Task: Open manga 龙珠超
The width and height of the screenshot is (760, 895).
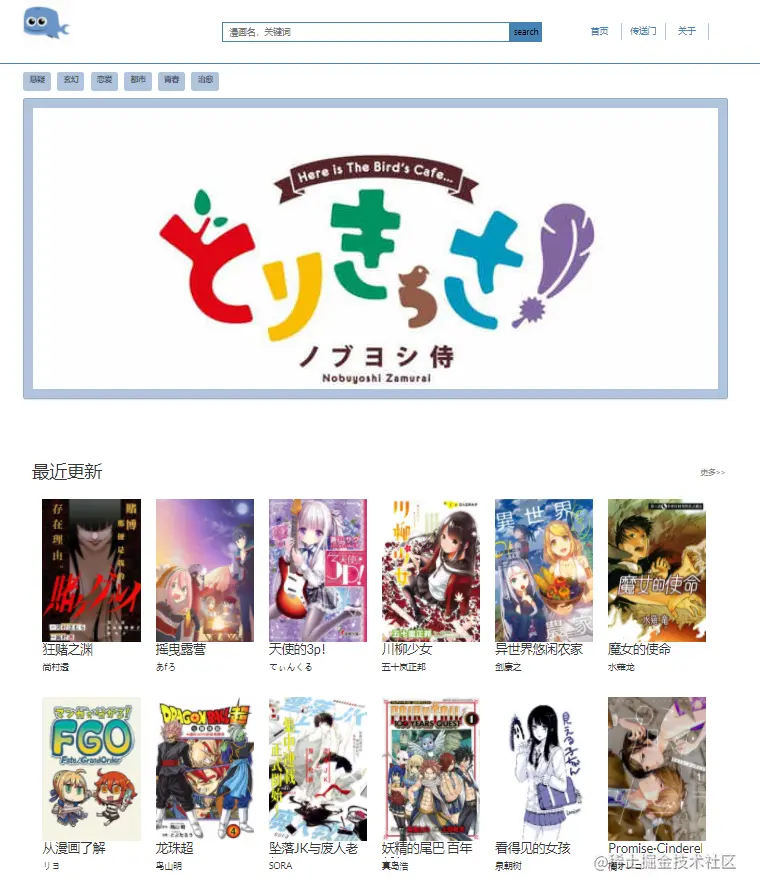Action: click(x=205, y=768)
